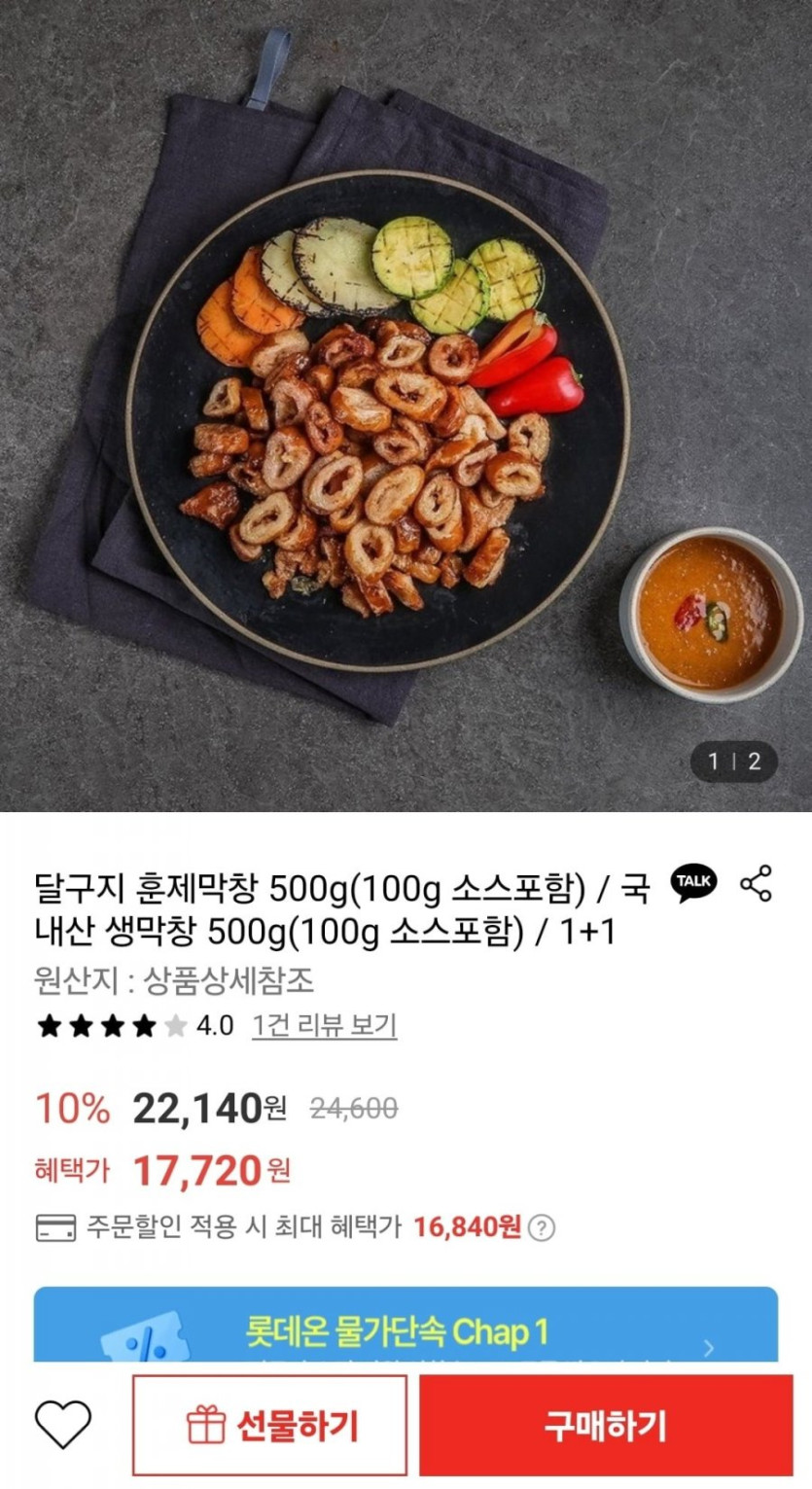Buy now with 구매하기

click(606, 1426)
